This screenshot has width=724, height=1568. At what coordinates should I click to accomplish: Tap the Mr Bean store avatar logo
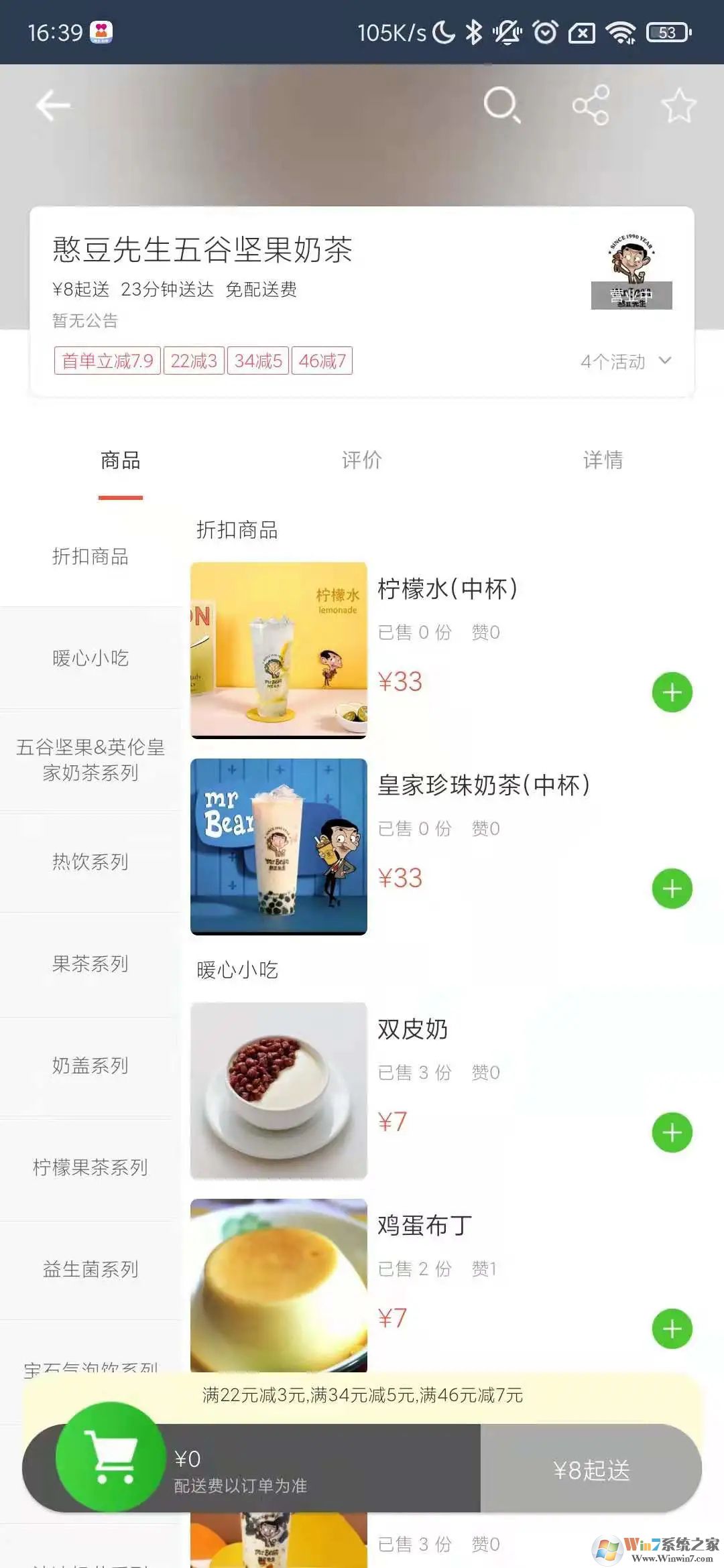631,268
